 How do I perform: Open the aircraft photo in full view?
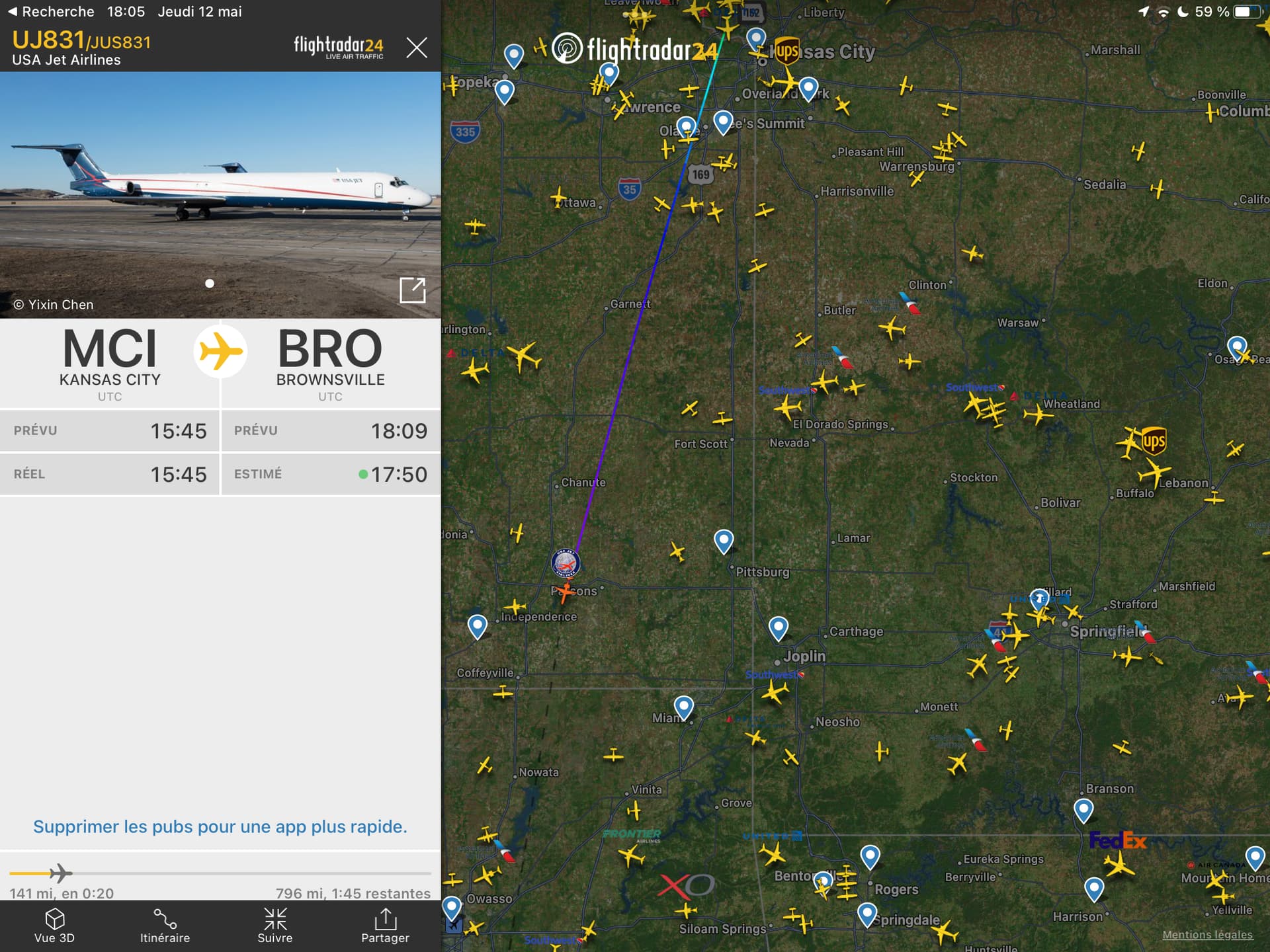click(412, 290)
